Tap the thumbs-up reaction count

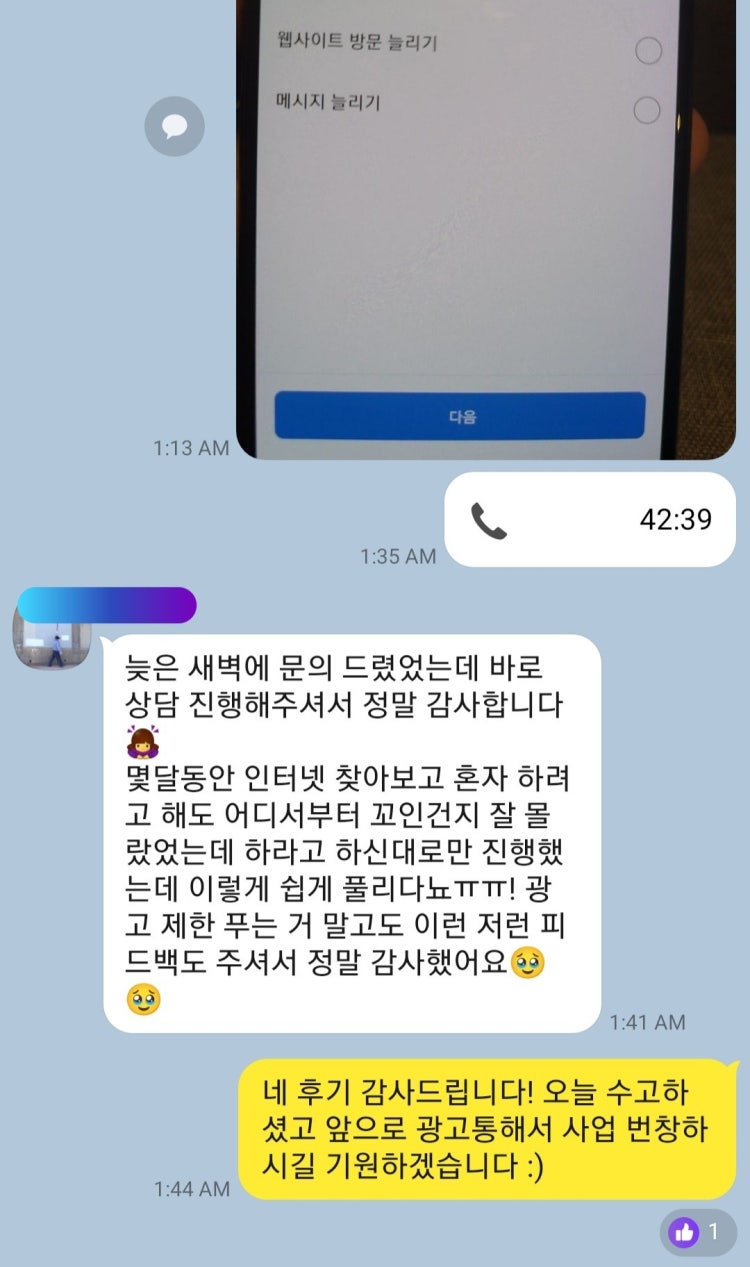[698, 1232]
